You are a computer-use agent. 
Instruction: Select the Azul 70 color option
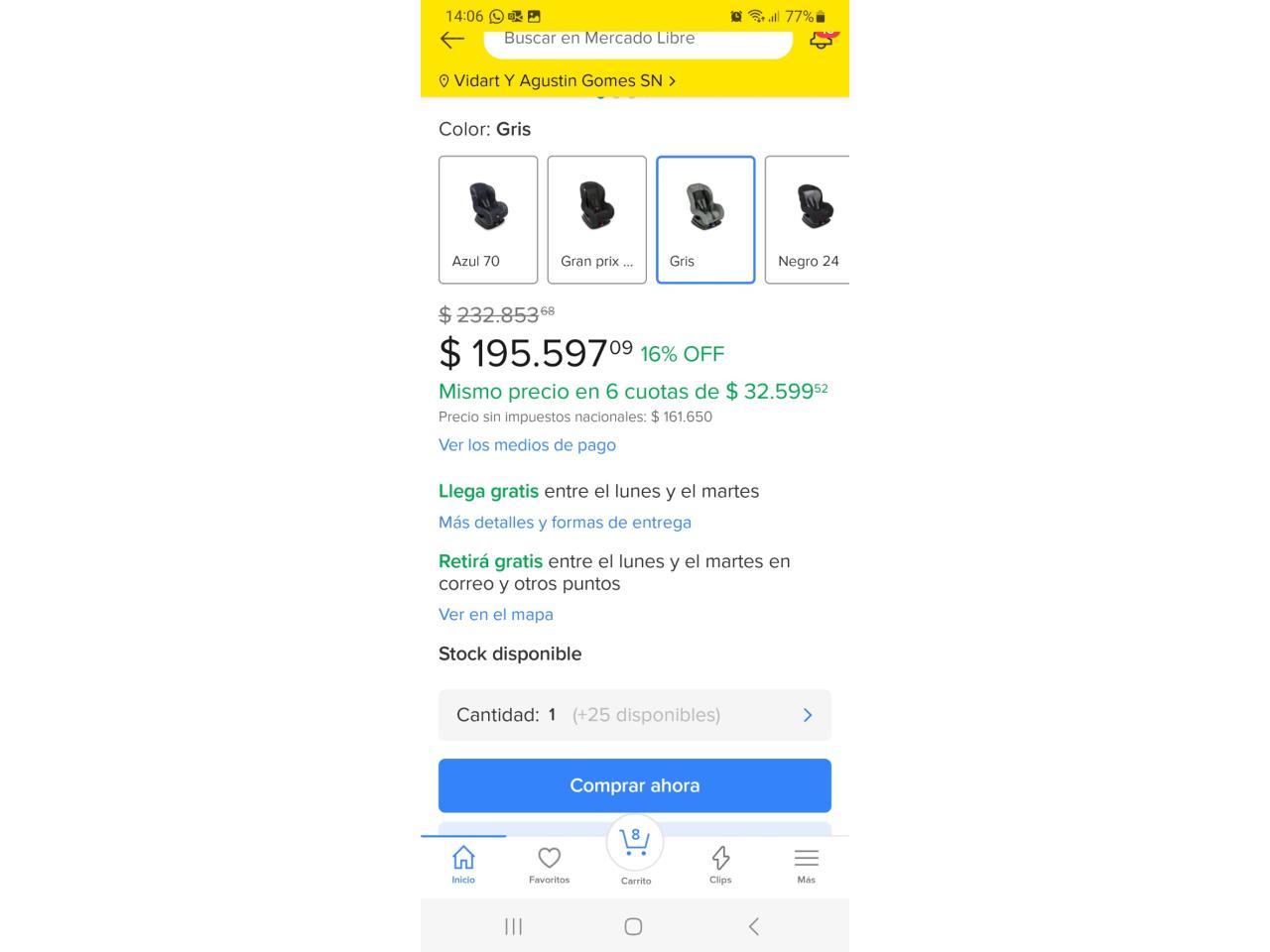click(488, 219)
